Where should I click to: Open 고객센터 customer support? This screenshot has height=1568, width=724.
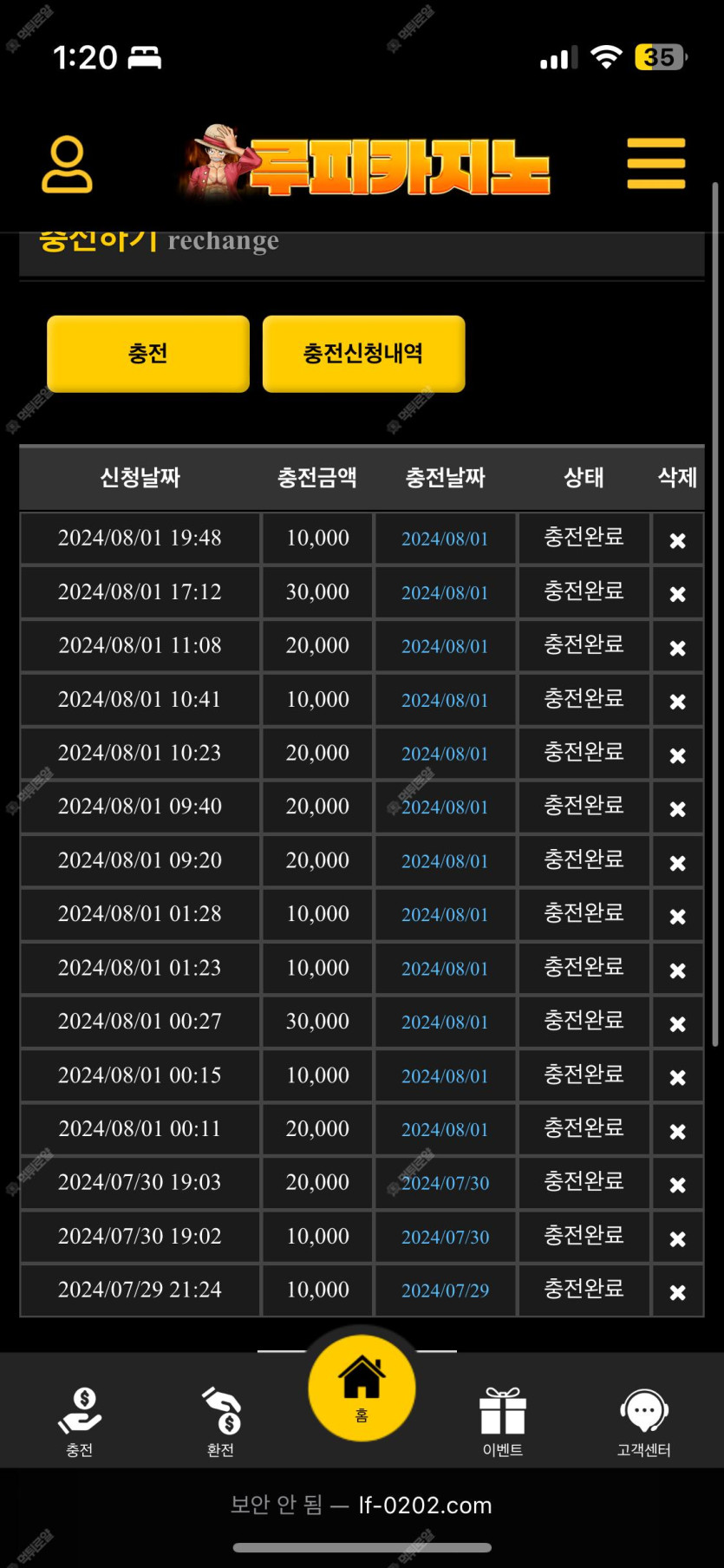[643, 1419]
